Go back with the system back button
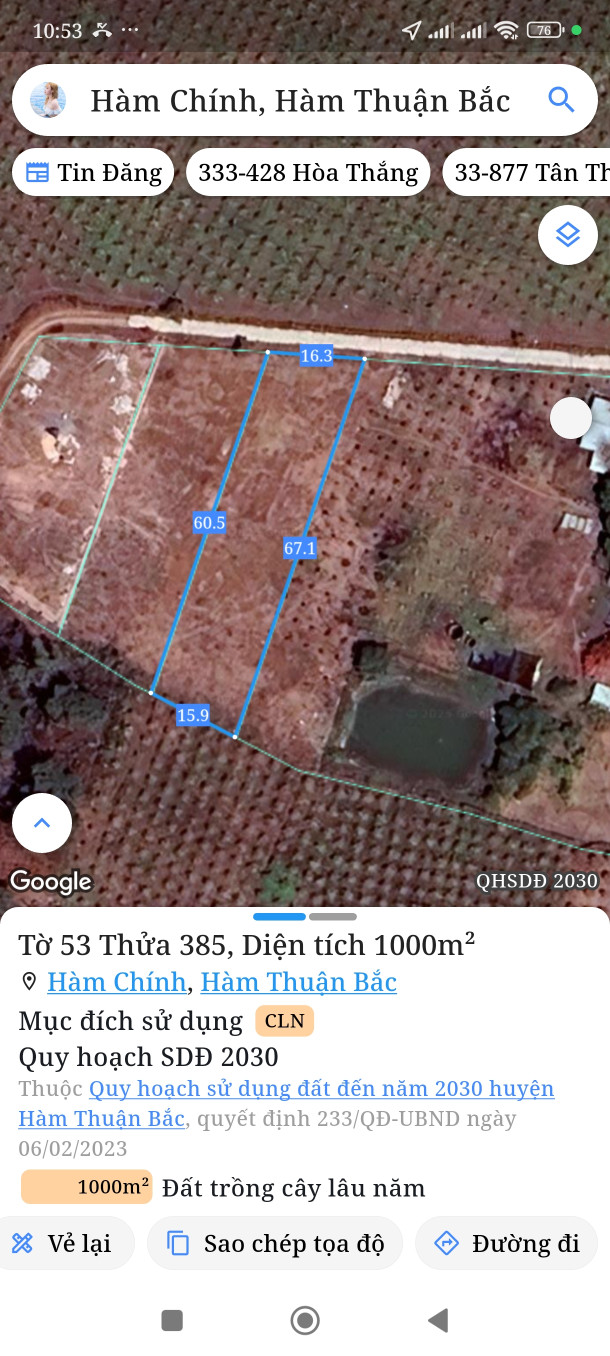Screen dimensions: 610x1356 click(438, 1321)
